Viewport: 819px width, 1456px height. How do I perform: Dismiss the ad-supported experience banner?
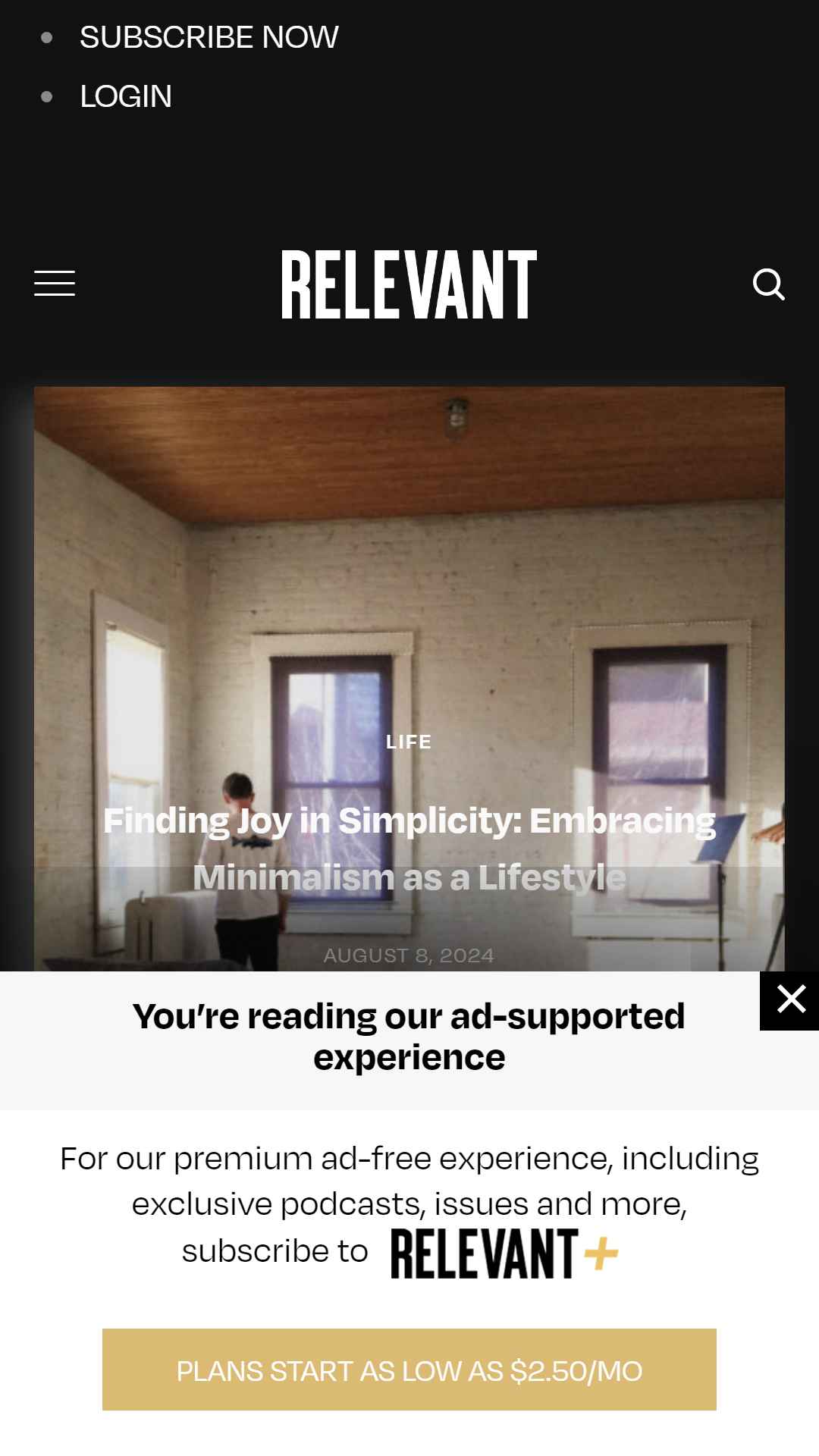pyautogui.click(x=789, y=1000)
